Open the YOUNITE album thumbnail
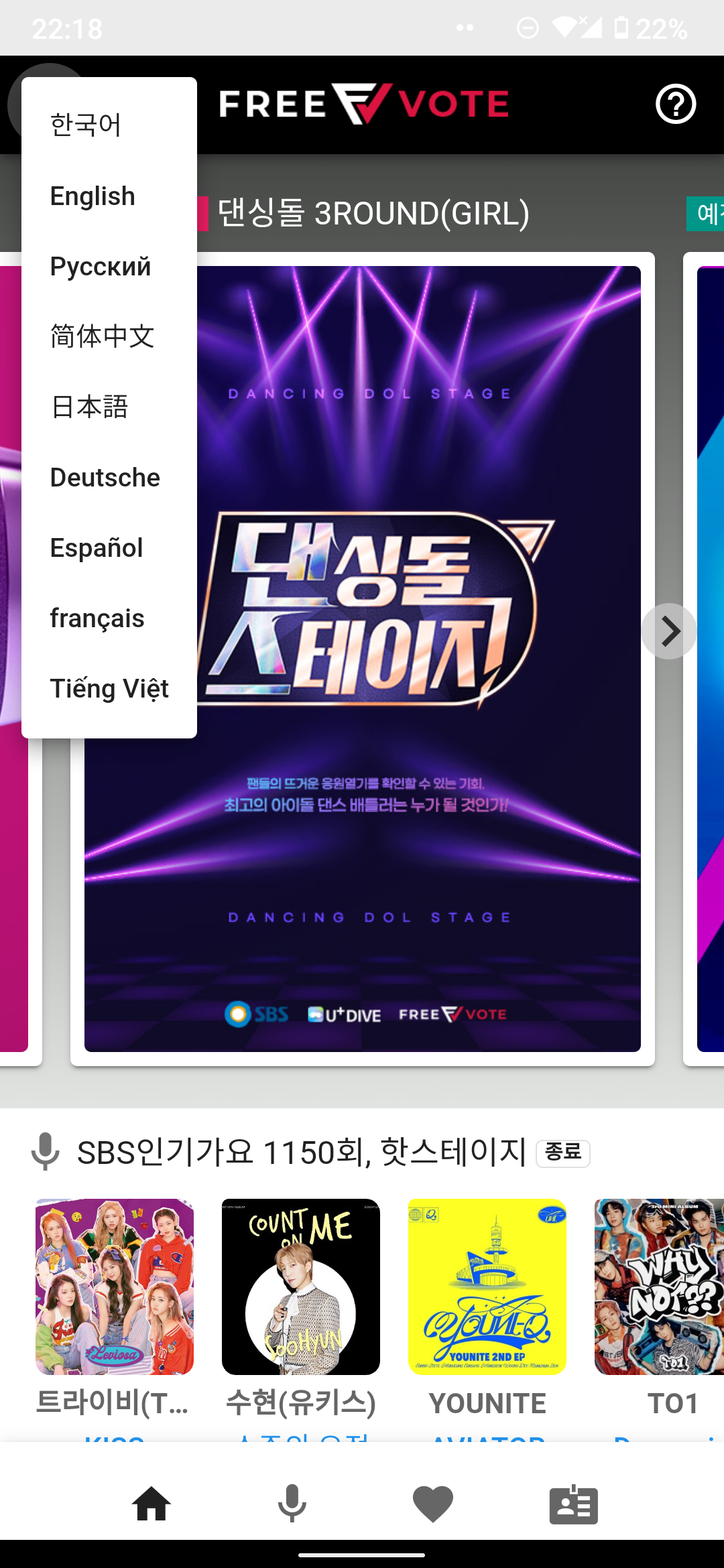Screen dimensions: 724x1568 click(487, 1287)
